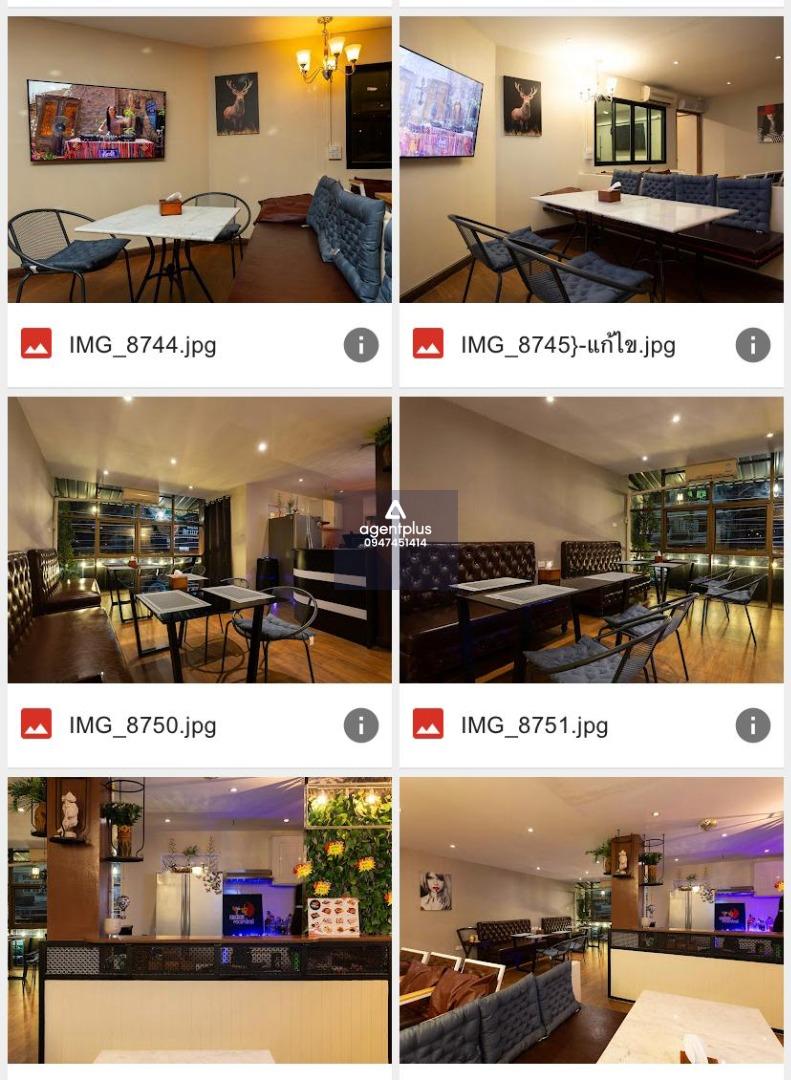The image size is (791, 1080).
Task: Open the IMG_8750.jpg photo tile
Action: point(199,540)
